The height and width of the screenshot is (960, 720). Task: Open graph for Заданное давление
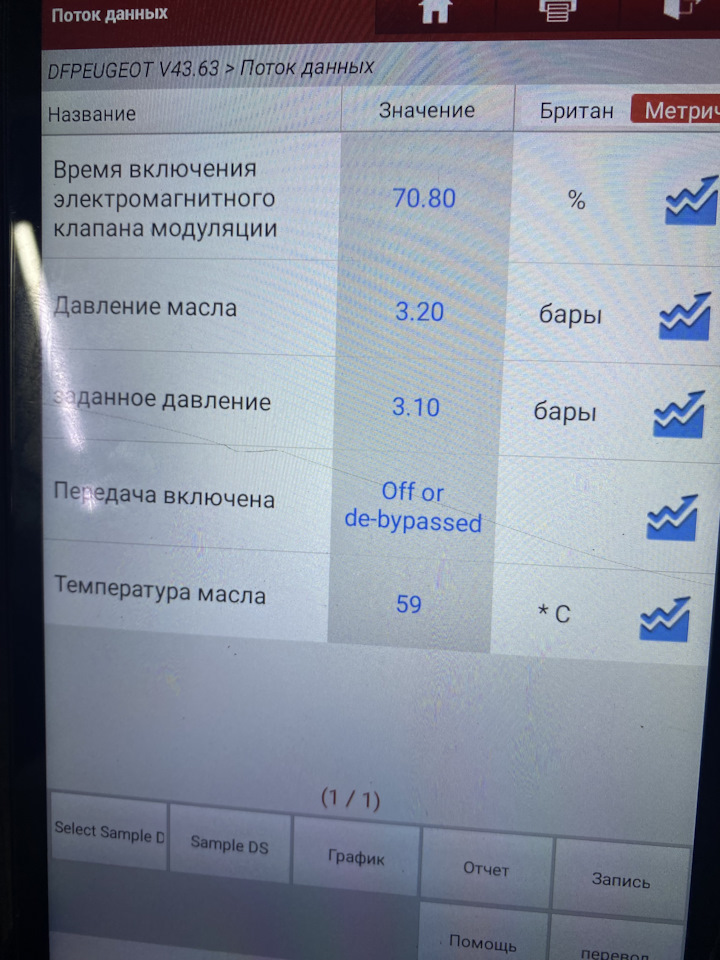click(679, 413)
